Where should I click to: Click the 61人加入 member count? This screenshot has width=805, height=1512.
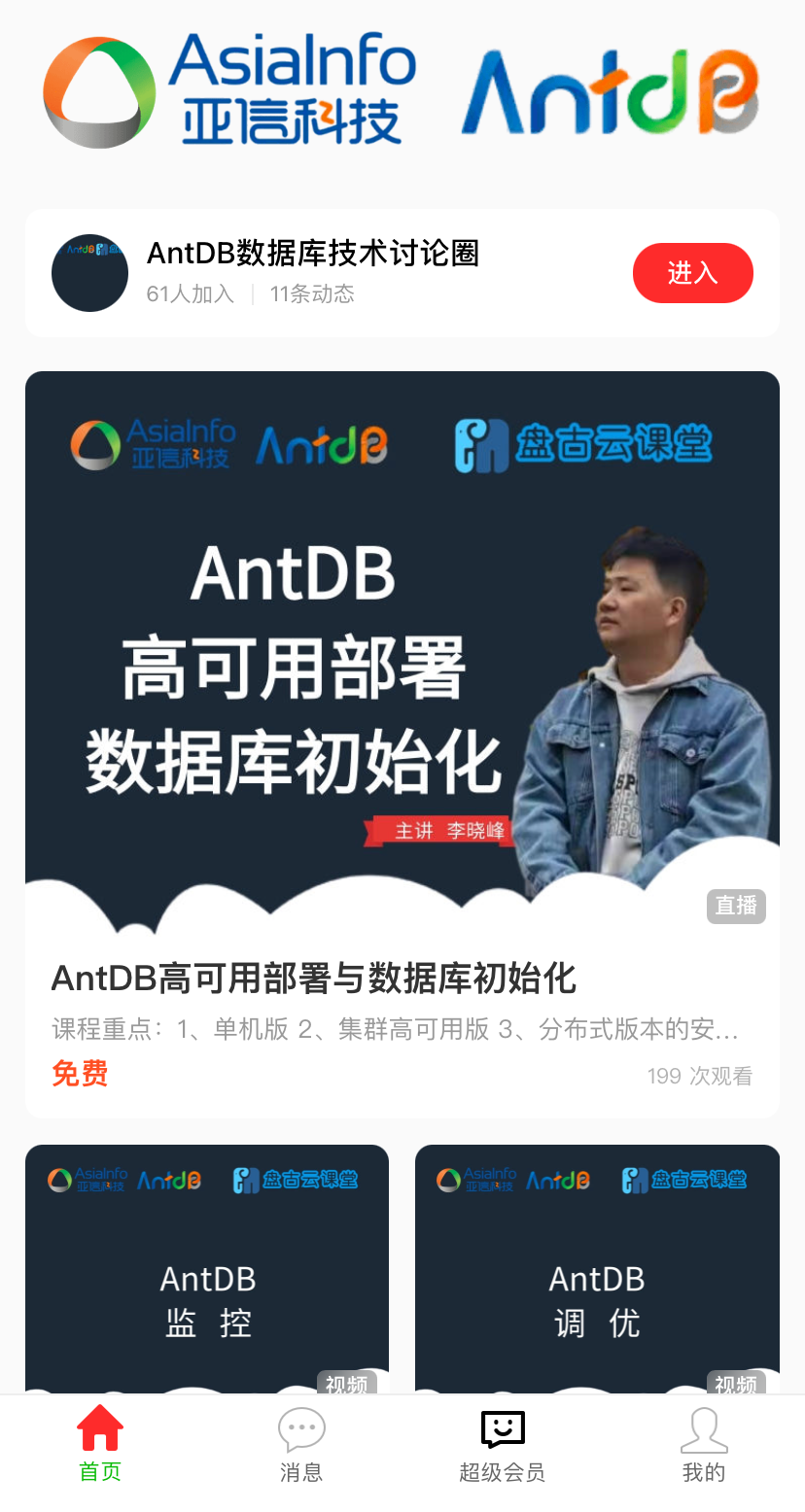(192, 294)
